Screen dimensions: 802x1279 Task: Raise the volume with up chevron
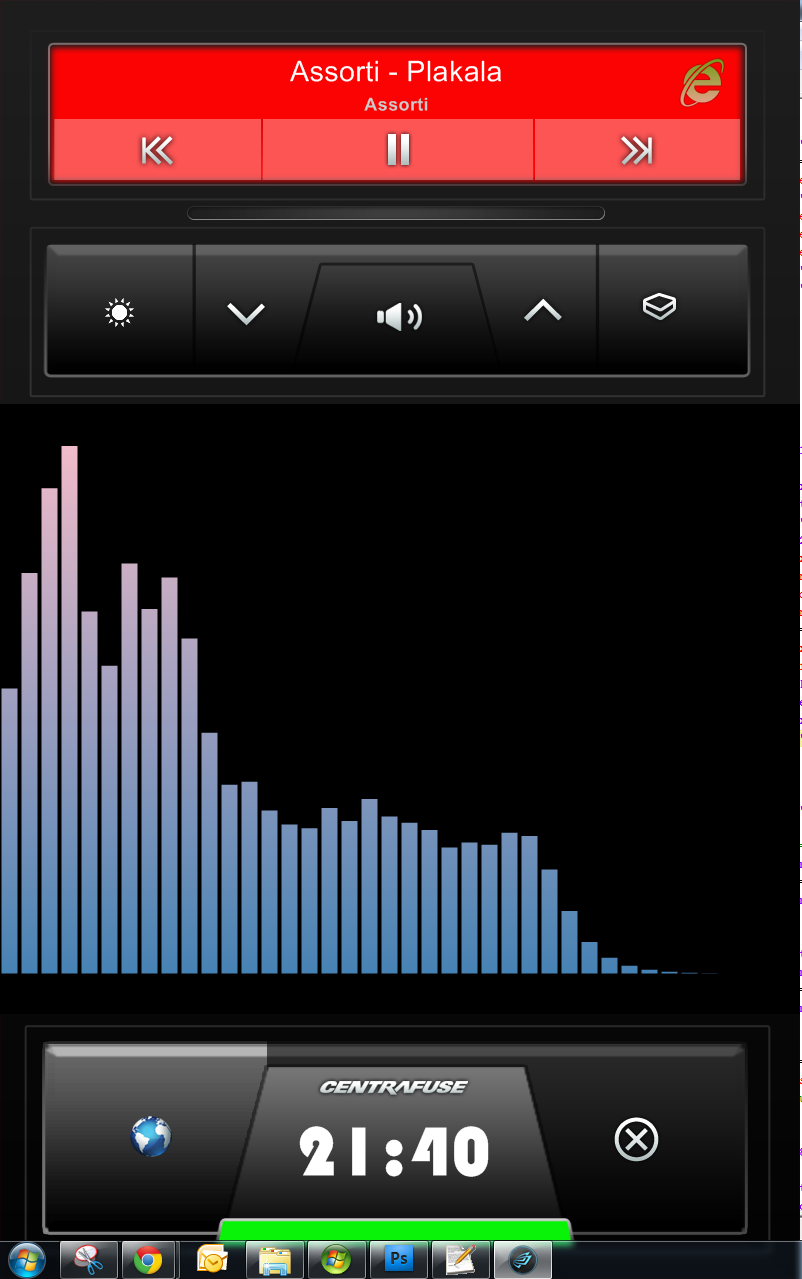pos(543,312)
